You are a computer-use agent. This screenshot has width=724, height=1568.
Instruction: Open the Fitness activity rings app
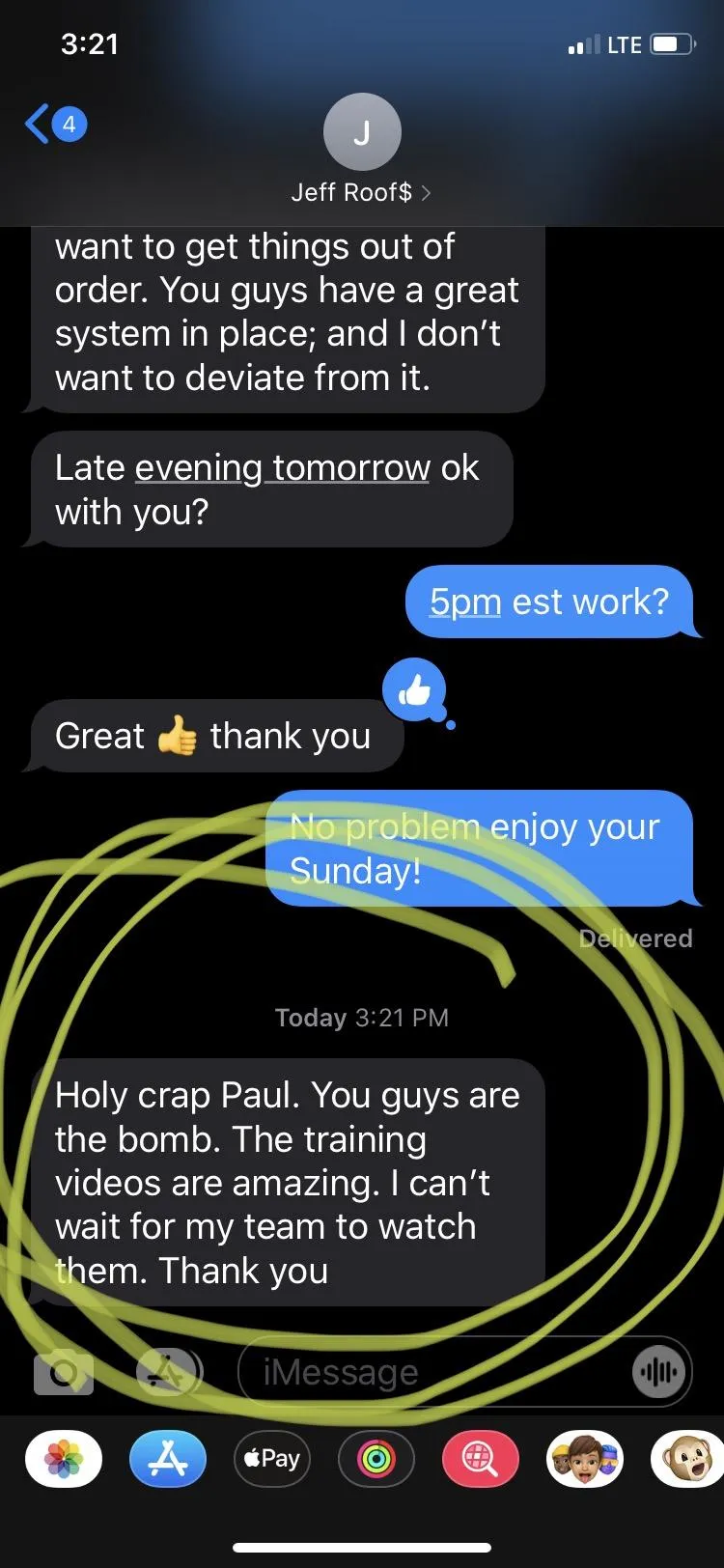click(x=376, y=1458)
